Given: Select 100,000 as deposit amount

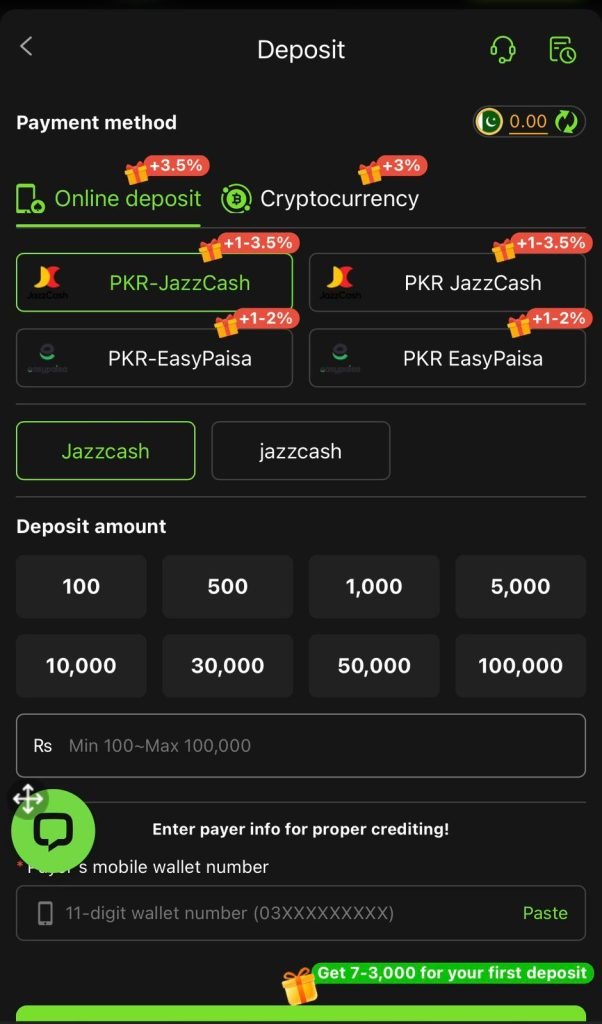Looking at the screenshot, I should point(520,665).
